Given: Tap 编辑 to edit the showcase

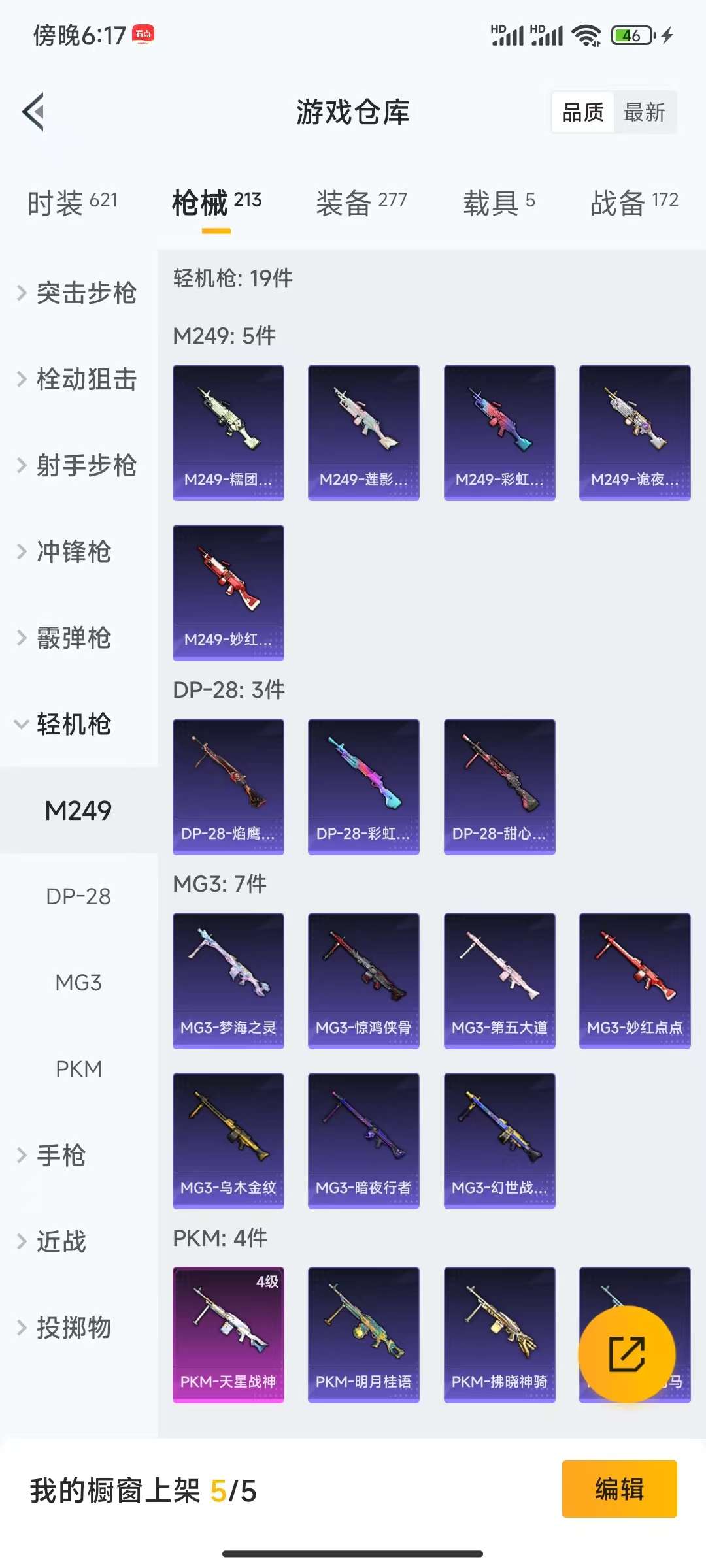Looking at the screenshot, I should [x=619, y=1489].
